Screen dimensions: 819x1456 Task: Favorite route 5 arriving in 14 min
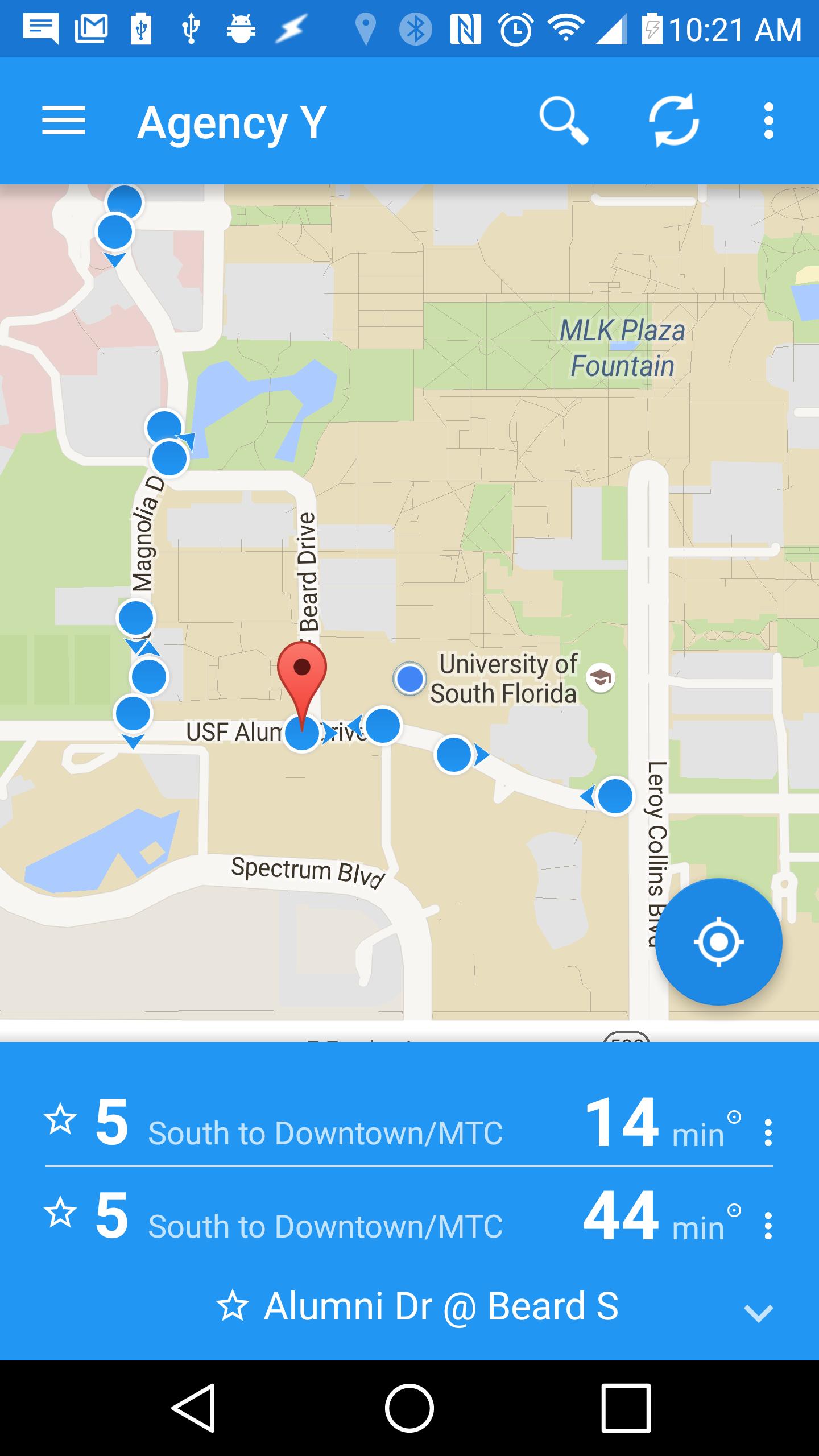point(60,1120)
